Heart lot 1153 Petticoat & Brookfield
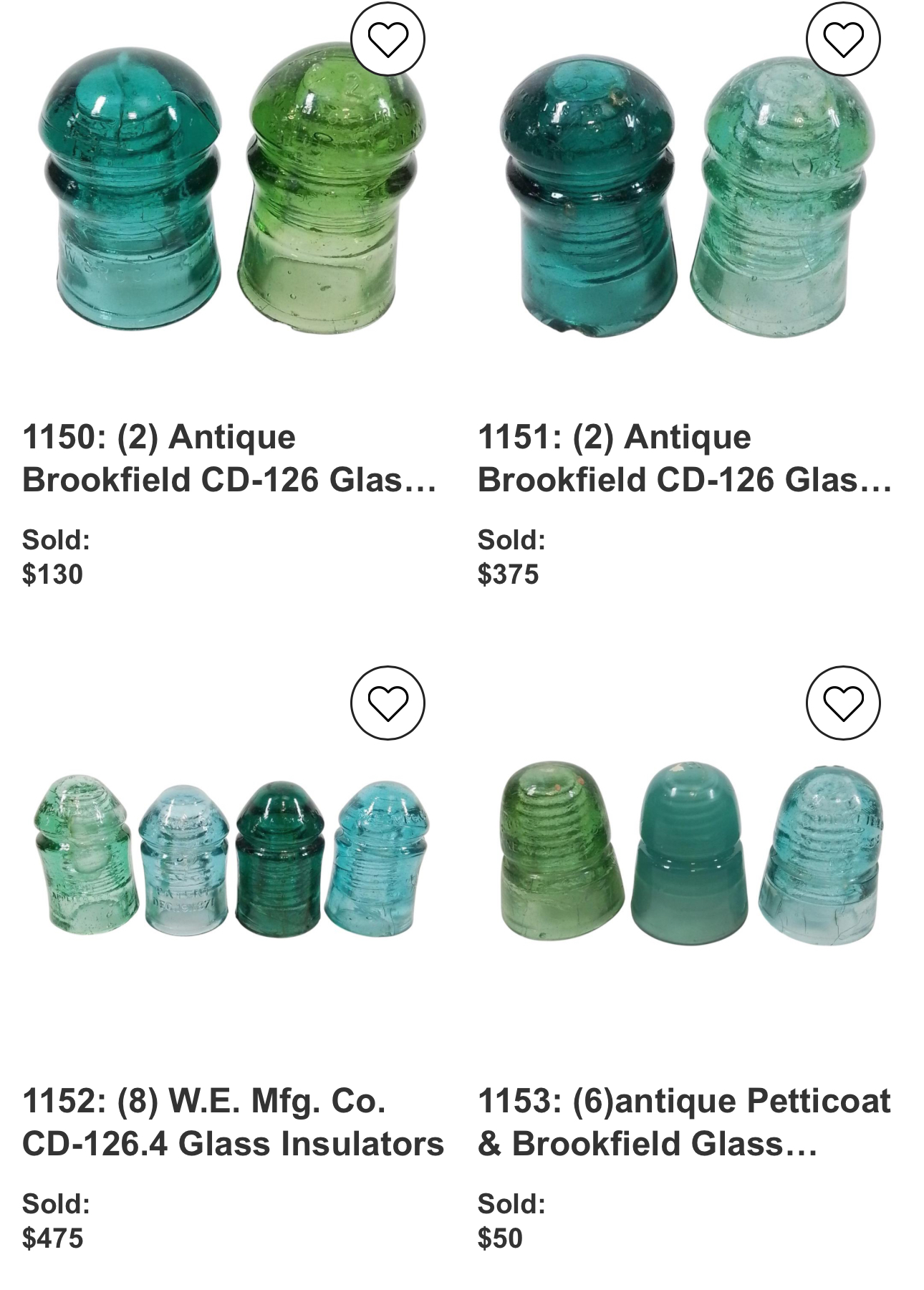This screenshot has height=1290, width=924. [x=843, y=703]
